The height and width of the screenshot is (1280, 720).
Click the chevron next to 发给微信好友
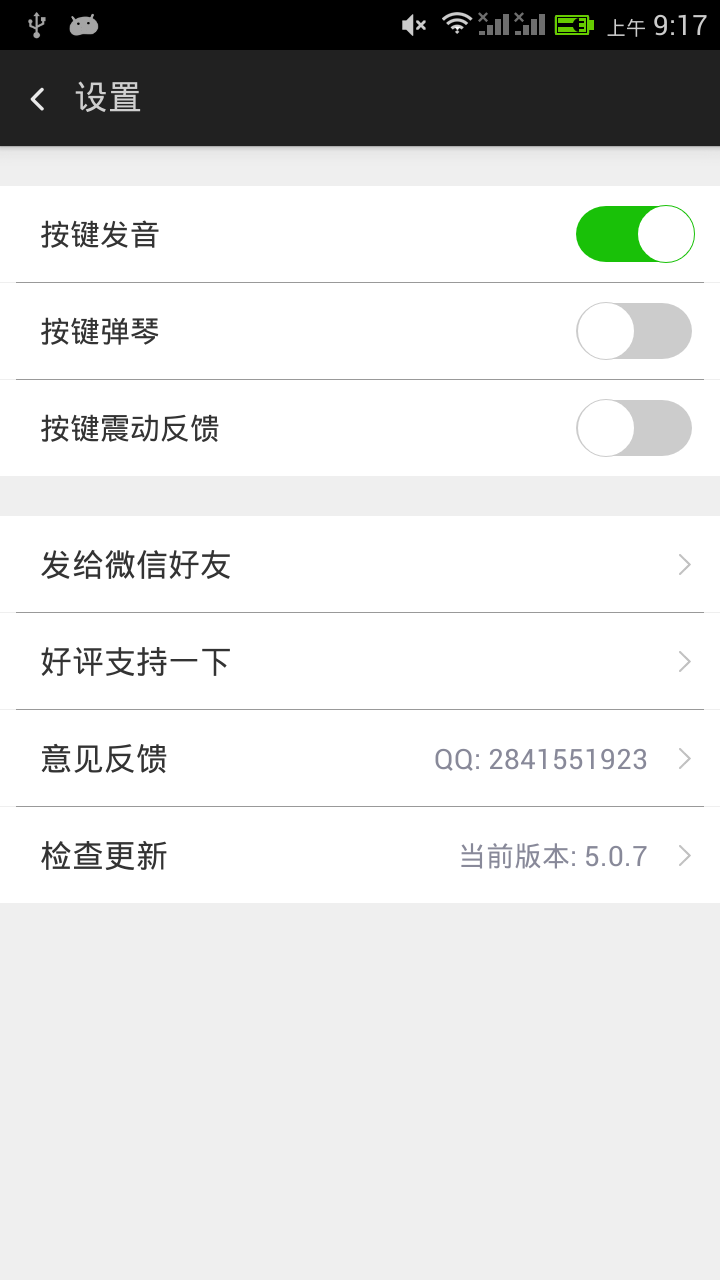point(683,565)
